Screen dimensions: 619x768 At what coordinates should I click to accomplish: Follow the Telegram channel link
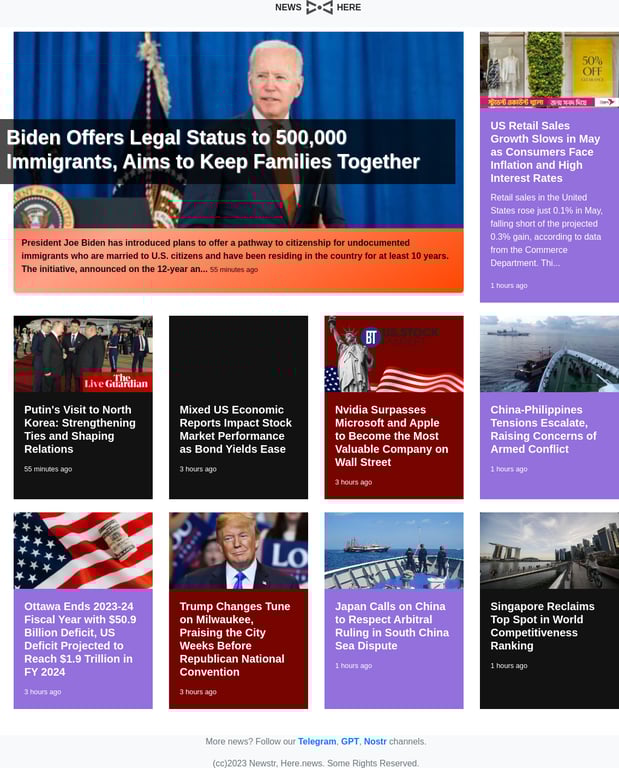[317, 742]
